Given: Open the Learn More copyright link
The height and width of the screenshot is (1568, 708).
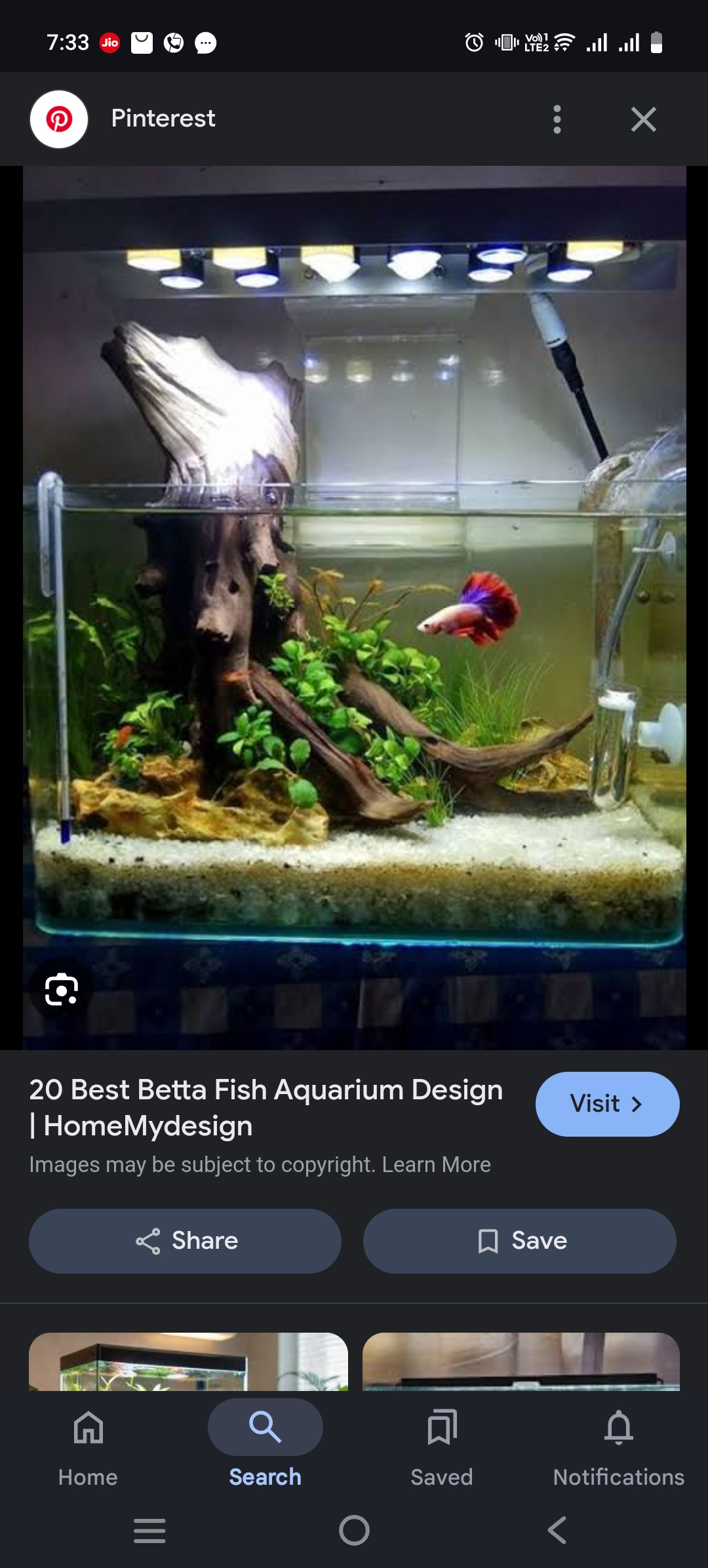Looking at the screenshot, I should (x=436, y=1165).
